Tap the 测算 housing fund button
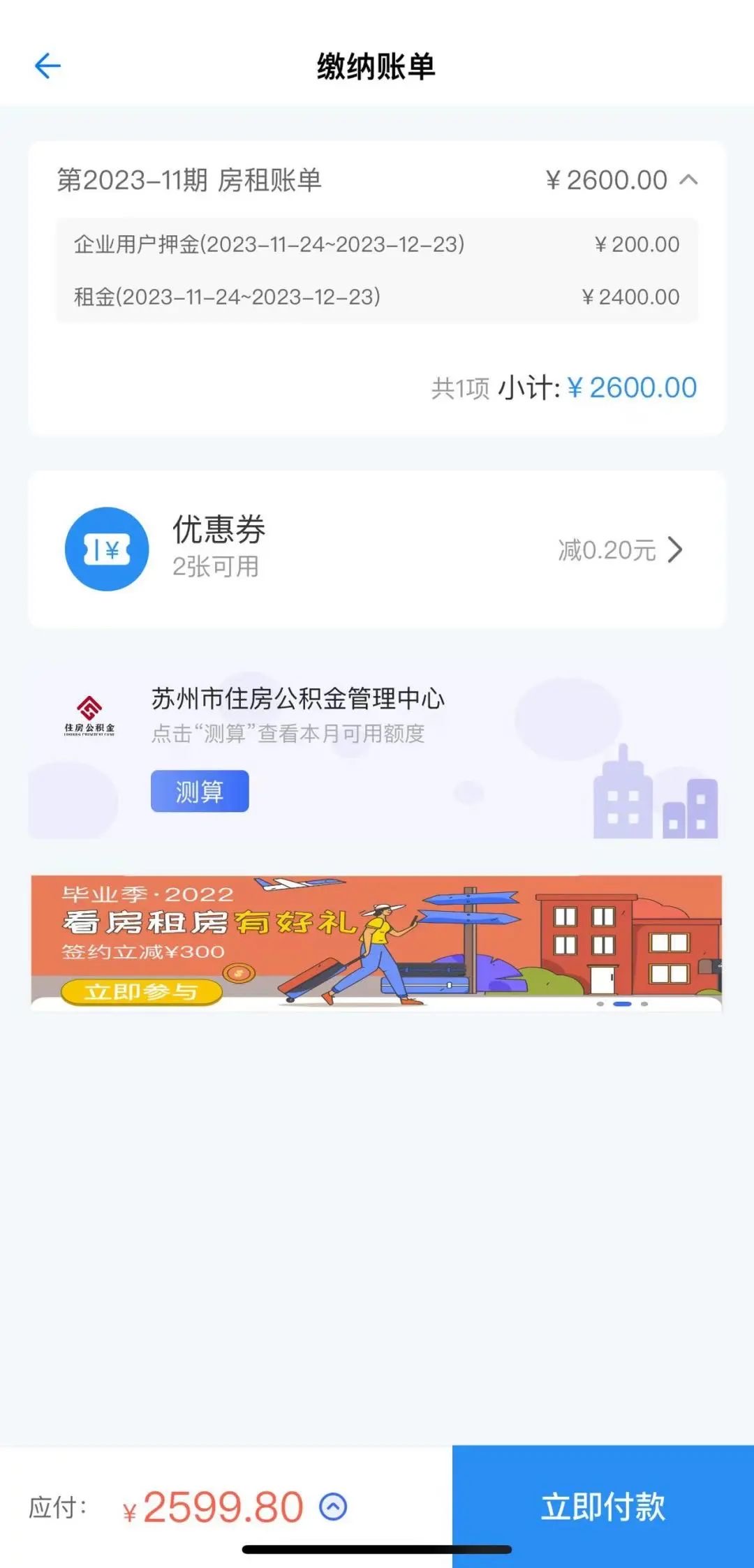The height and width of the screenshot is (1568, 754). (x=200, y=791)
